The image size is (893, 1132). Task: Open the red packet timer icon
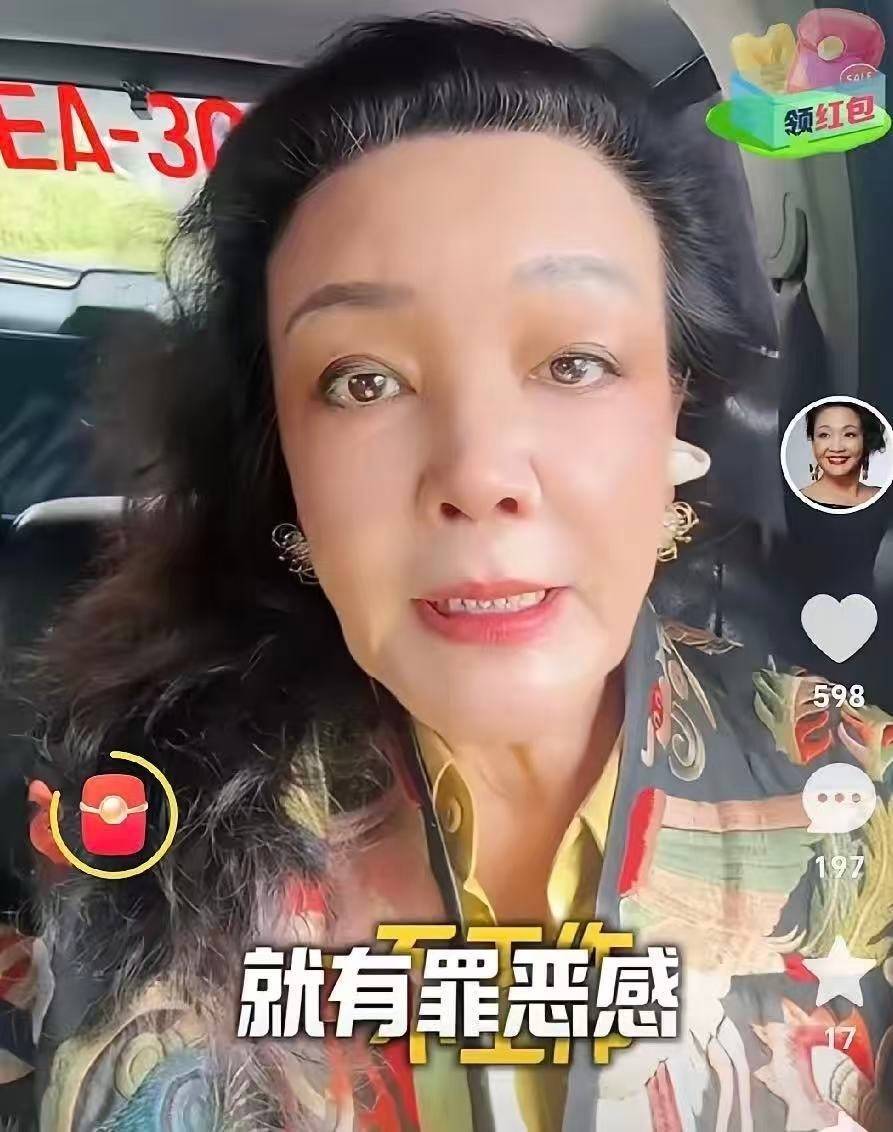point(113,815)
